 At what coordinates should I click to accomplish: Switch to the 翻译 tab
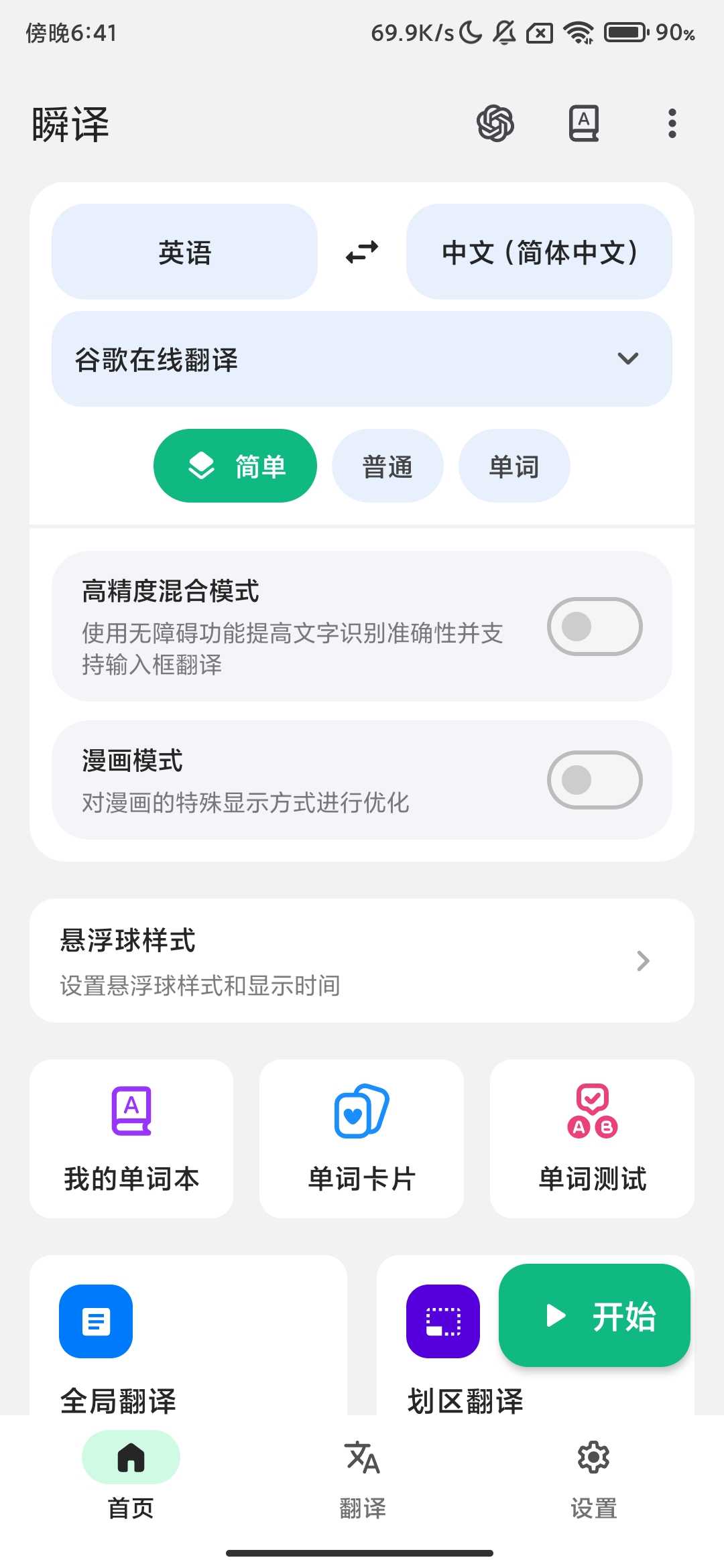361,1484
